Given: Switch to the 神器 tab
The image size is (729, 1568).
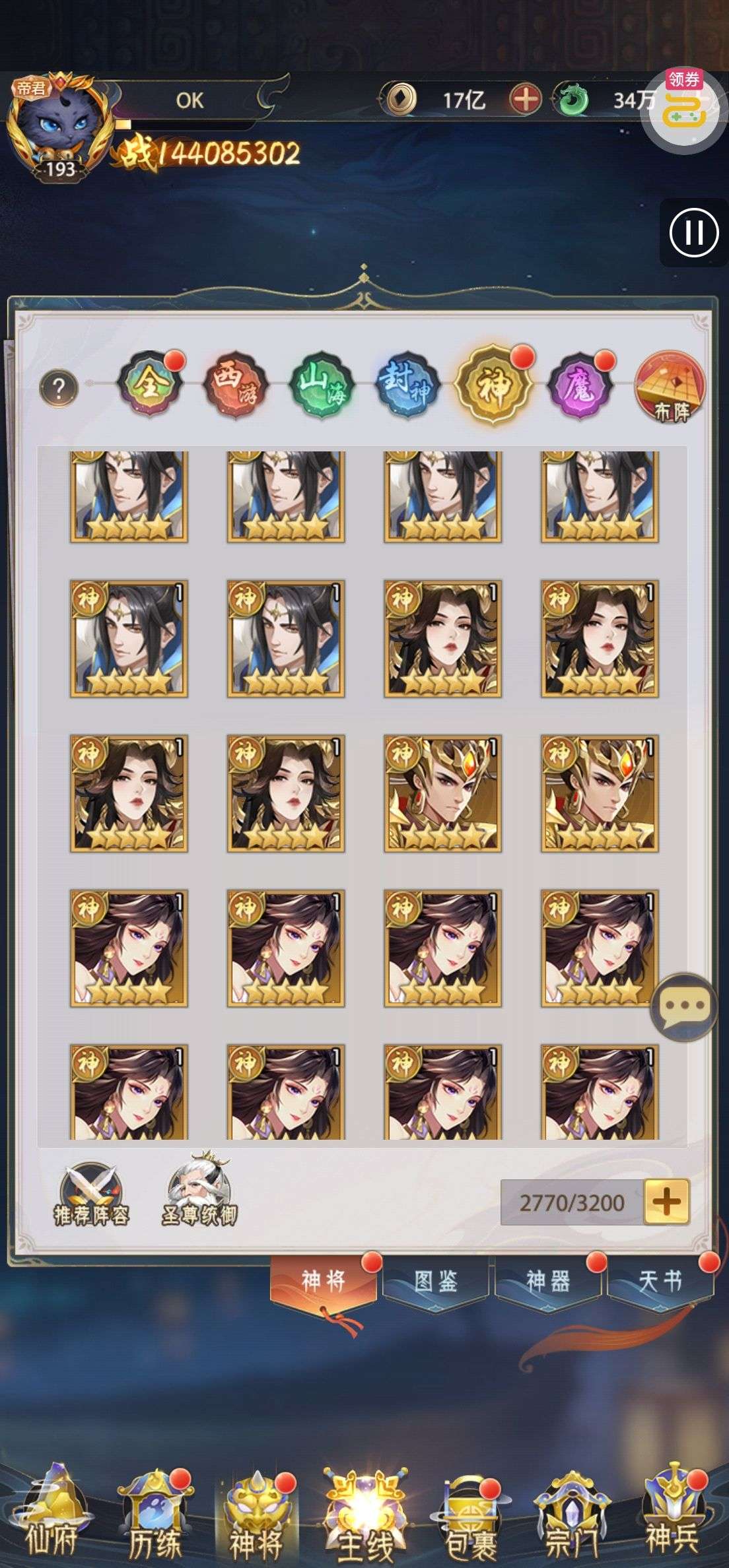Looking at the screenshot, I should tap(548, 1281).
